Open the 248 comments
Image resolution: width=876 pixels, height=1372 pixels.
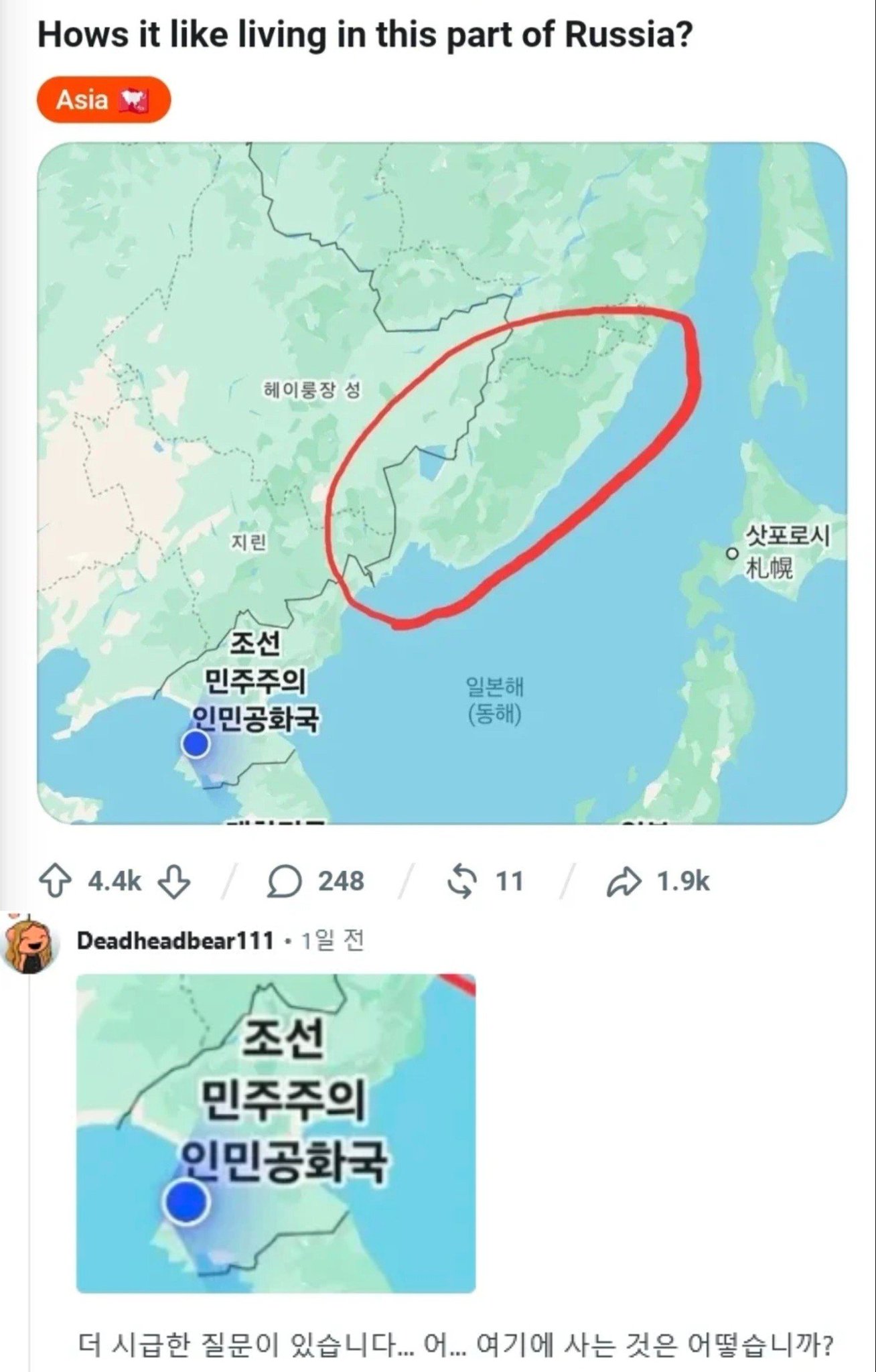pos(315,882)
